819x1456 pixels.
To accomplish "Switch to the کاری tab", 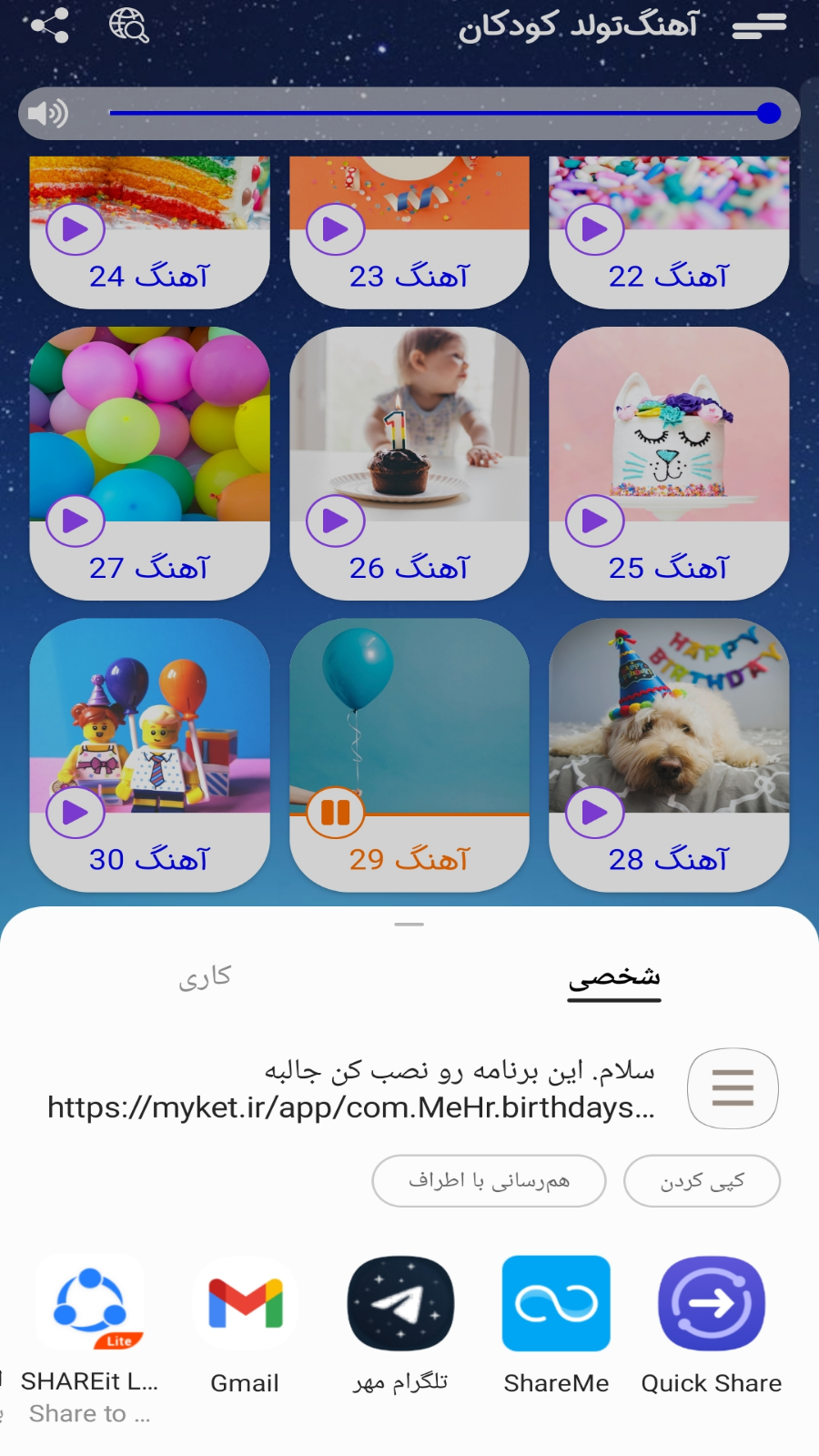I will (205, 978).
